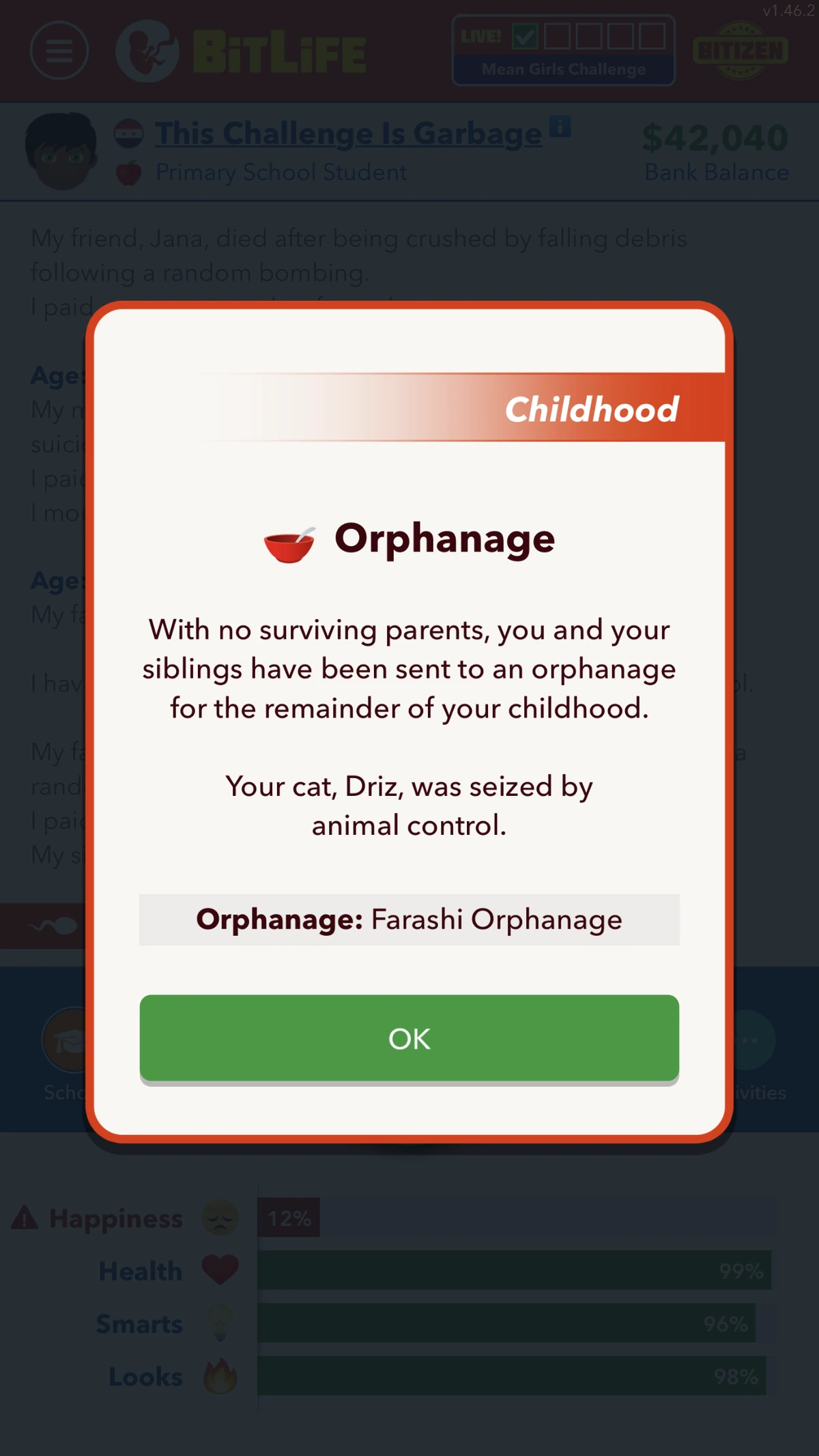Open the Mean Girls Challenge banner
819x1456 pixels.
point(564,69)
